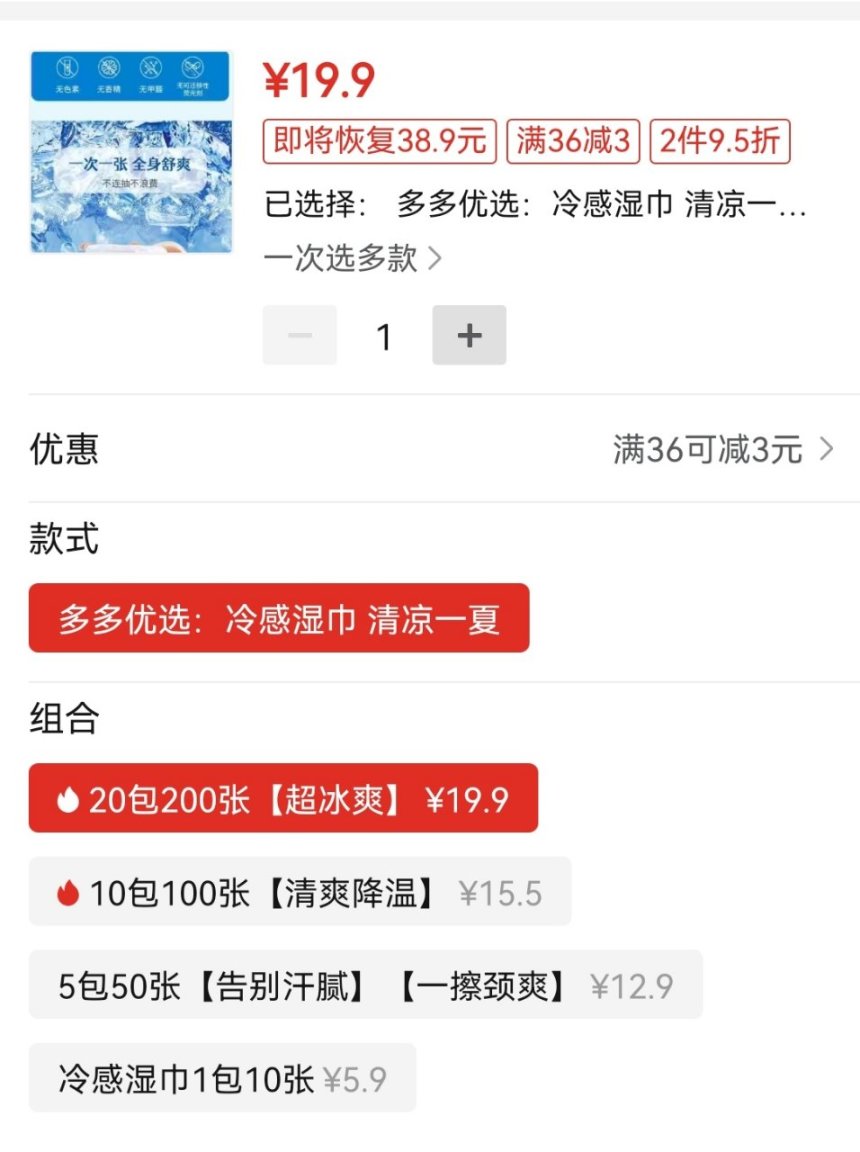Choose 冷感湿巾1包10张 for ¥5.9

(222, 1078)
